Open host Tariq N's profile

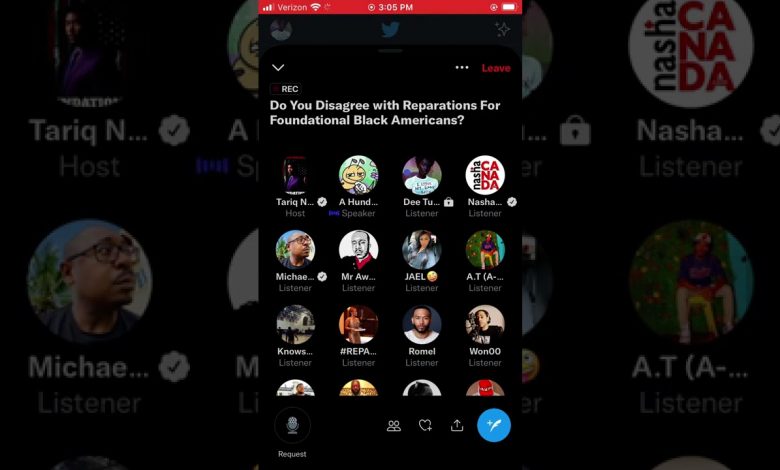pyautogui.click(x=295, y=175)
